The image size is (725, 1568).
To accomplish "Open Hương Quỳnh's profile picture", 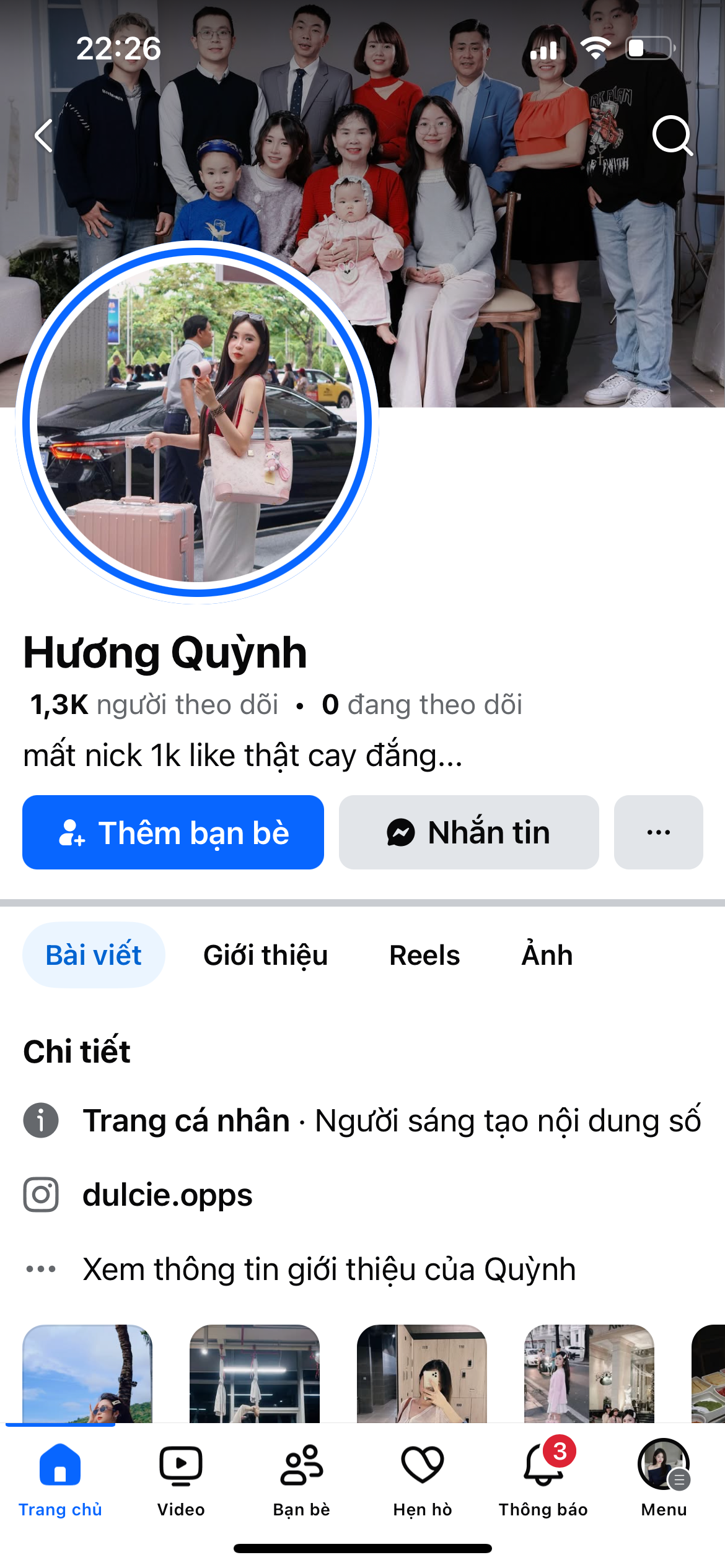I will coord(197,422).
